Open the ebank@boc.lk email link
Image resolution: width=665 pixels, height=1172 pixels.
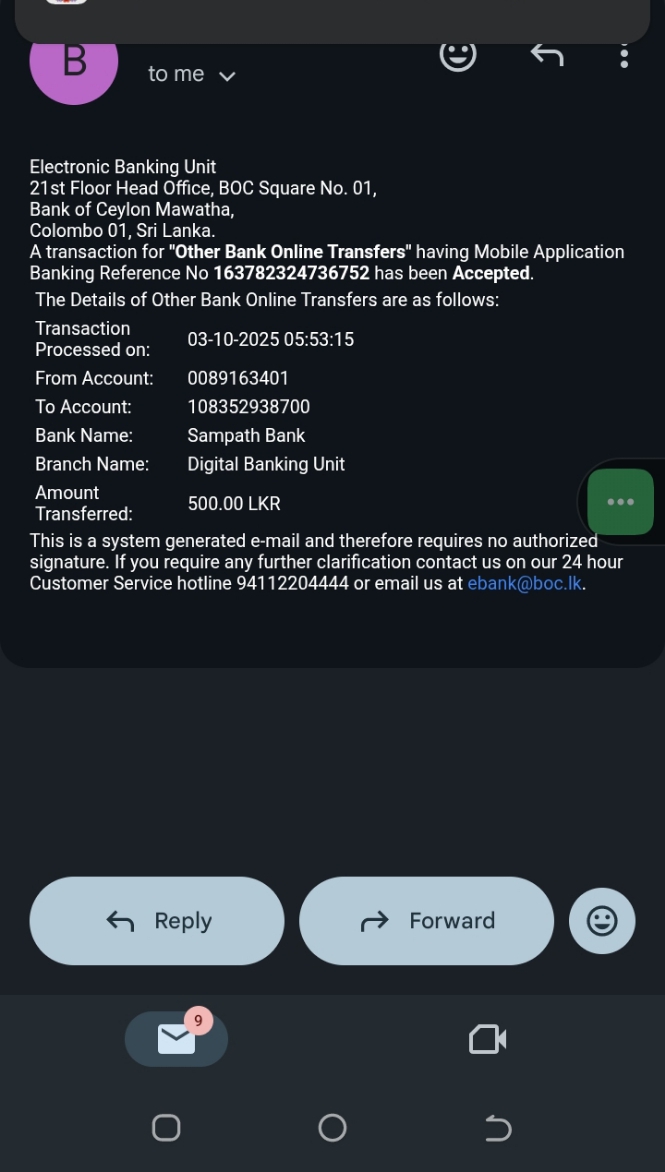click(524, 584)
